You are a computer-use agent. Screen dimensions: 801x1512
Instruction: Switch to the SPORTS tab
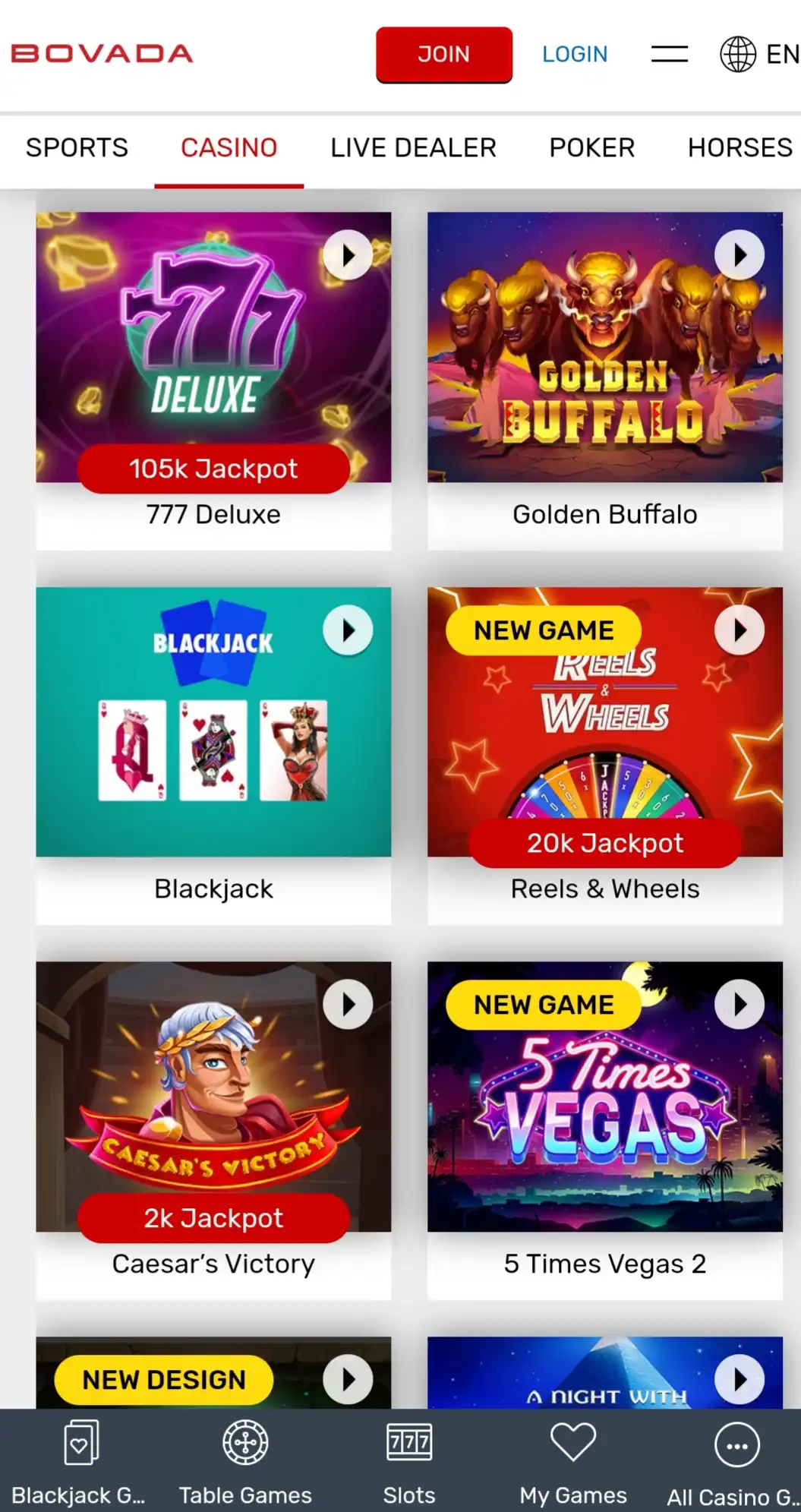[77, 147]
